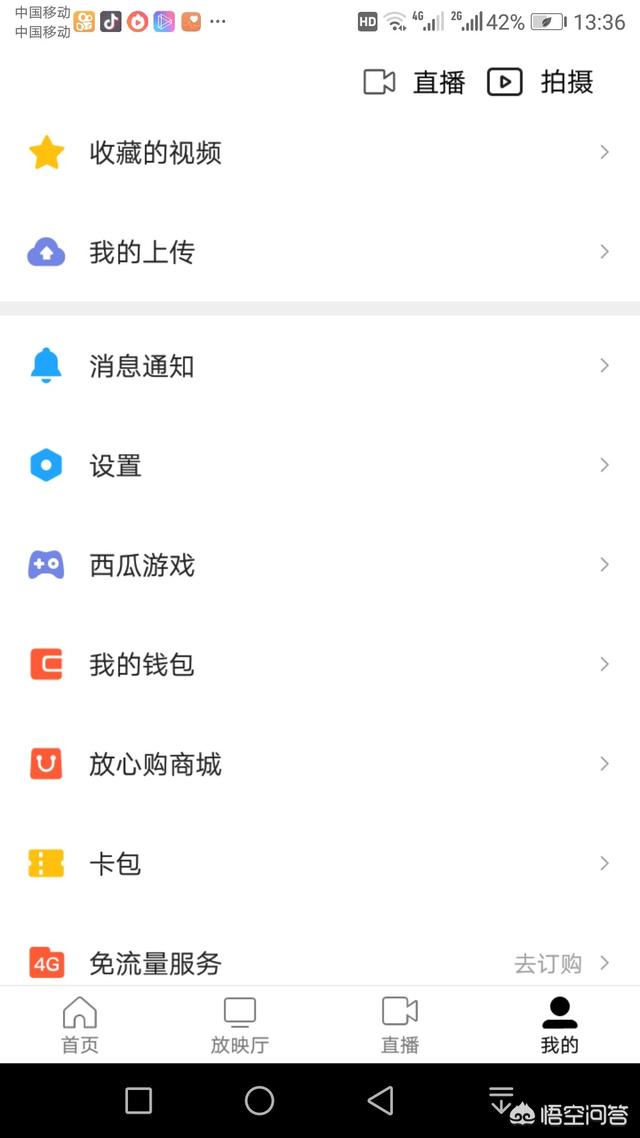Screen dimensions: 640x1138
Task: Switch to the 直播 tab in bottom bar
Action: pyautogui.click(x=400, y=1025)
